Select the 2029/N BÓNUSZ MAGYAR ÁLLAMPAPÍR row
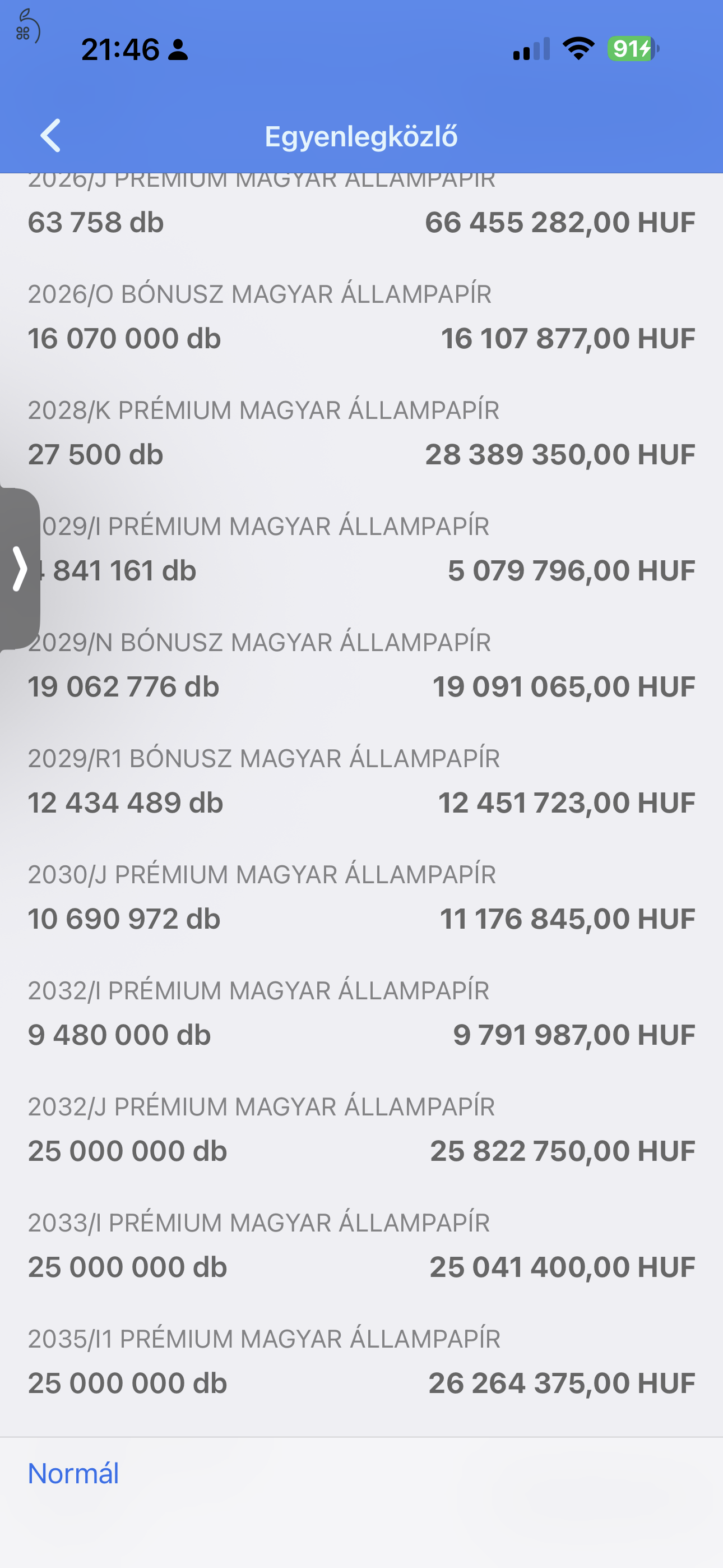The width and height of the screenshot is (723, 1568). pyautogui.click(x=361, y=663)
